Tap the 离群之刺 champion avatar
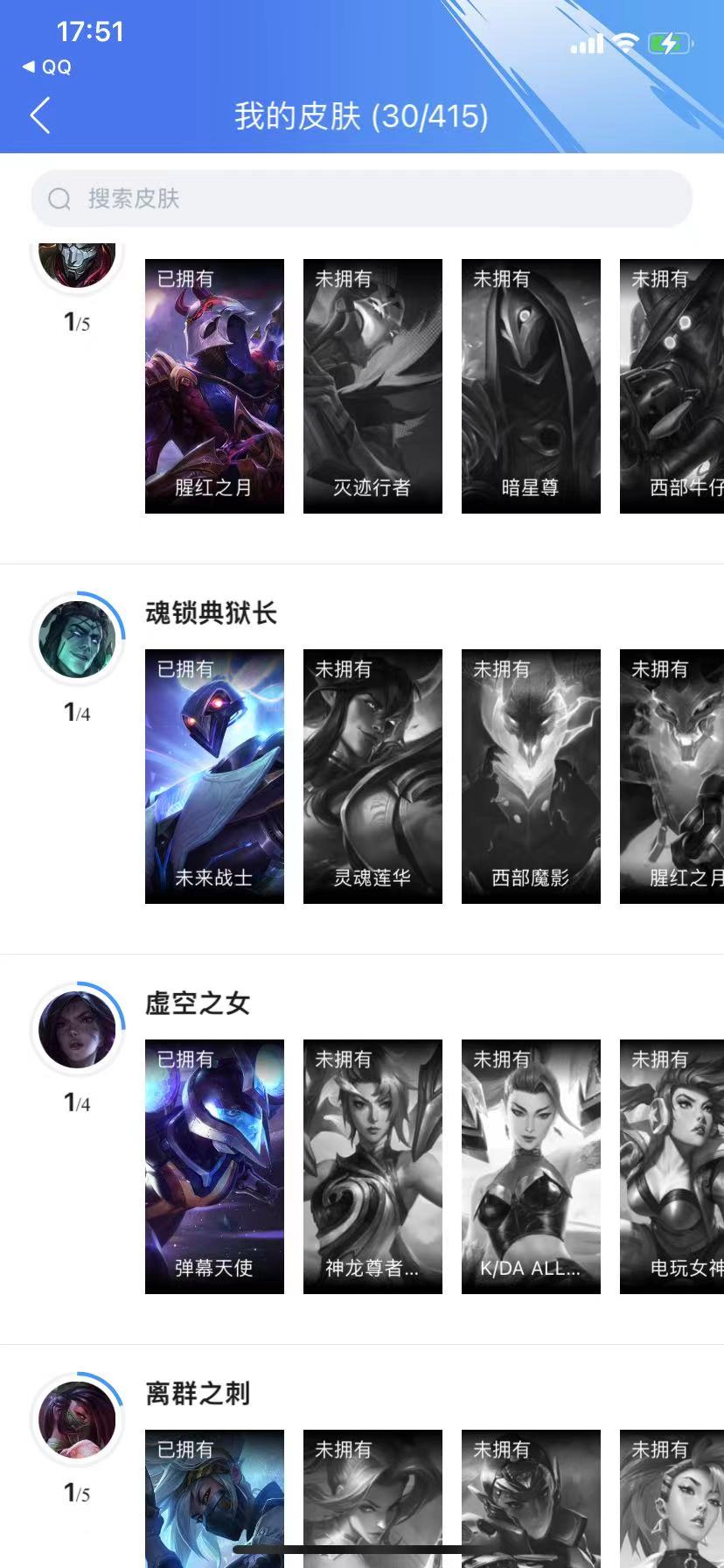This screenshot has width=724, height=1568. point(77,1419)
